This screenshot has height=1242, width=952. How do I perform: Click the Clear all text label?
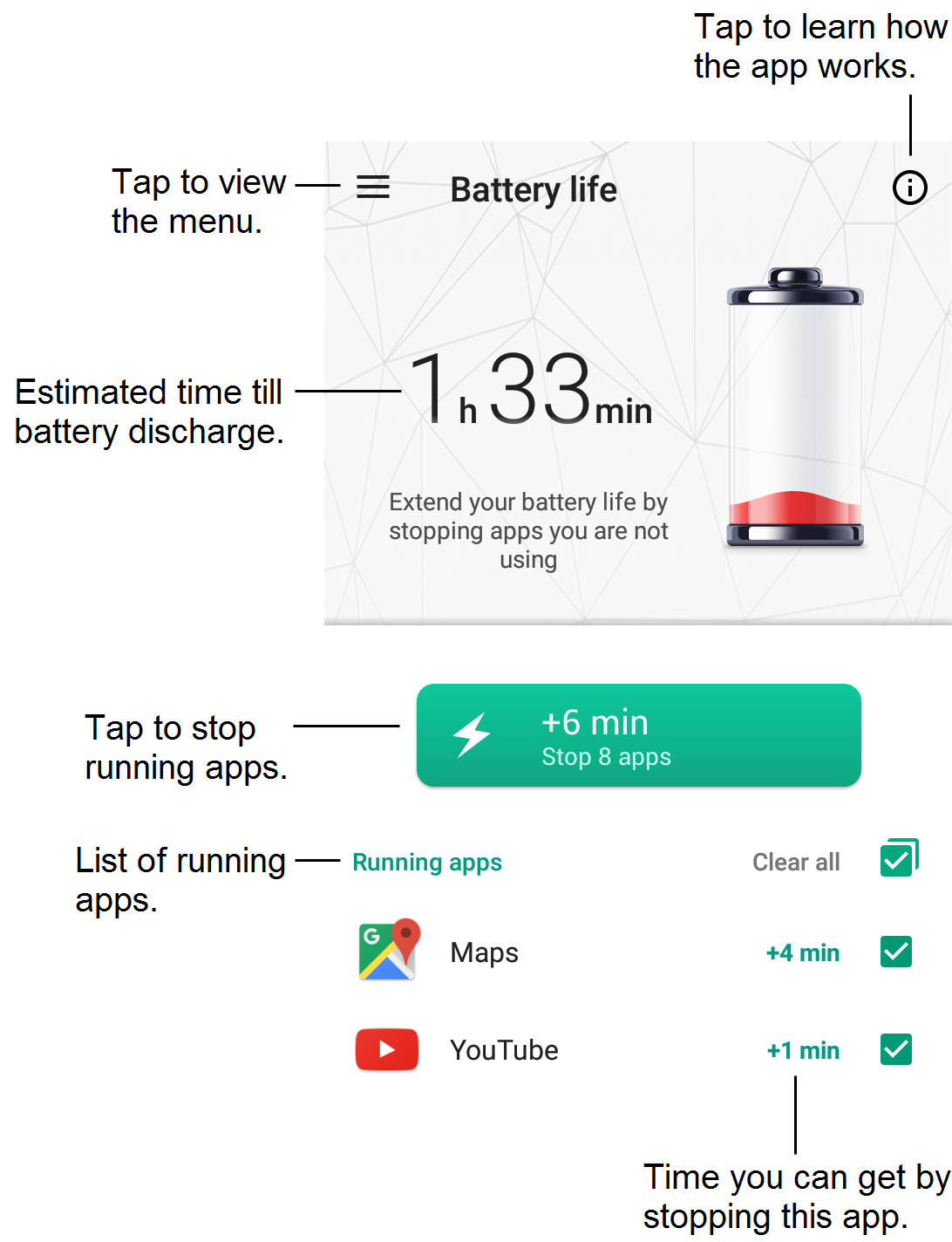tap(796, 863)
